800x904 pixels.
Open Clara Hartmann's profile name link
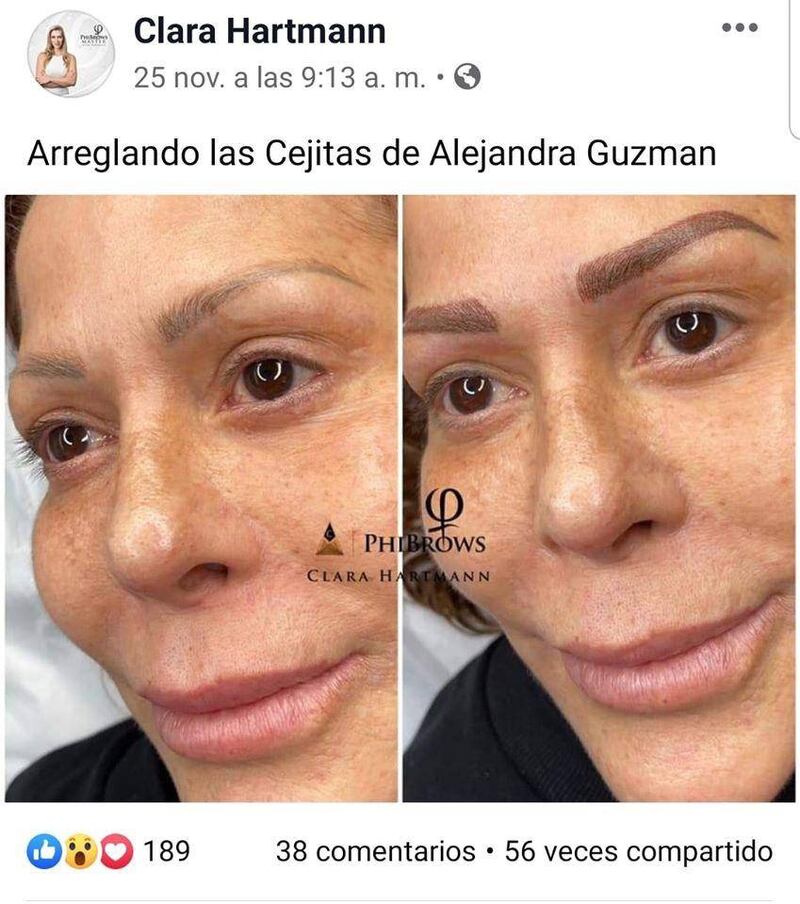click(x=259, y=31)
